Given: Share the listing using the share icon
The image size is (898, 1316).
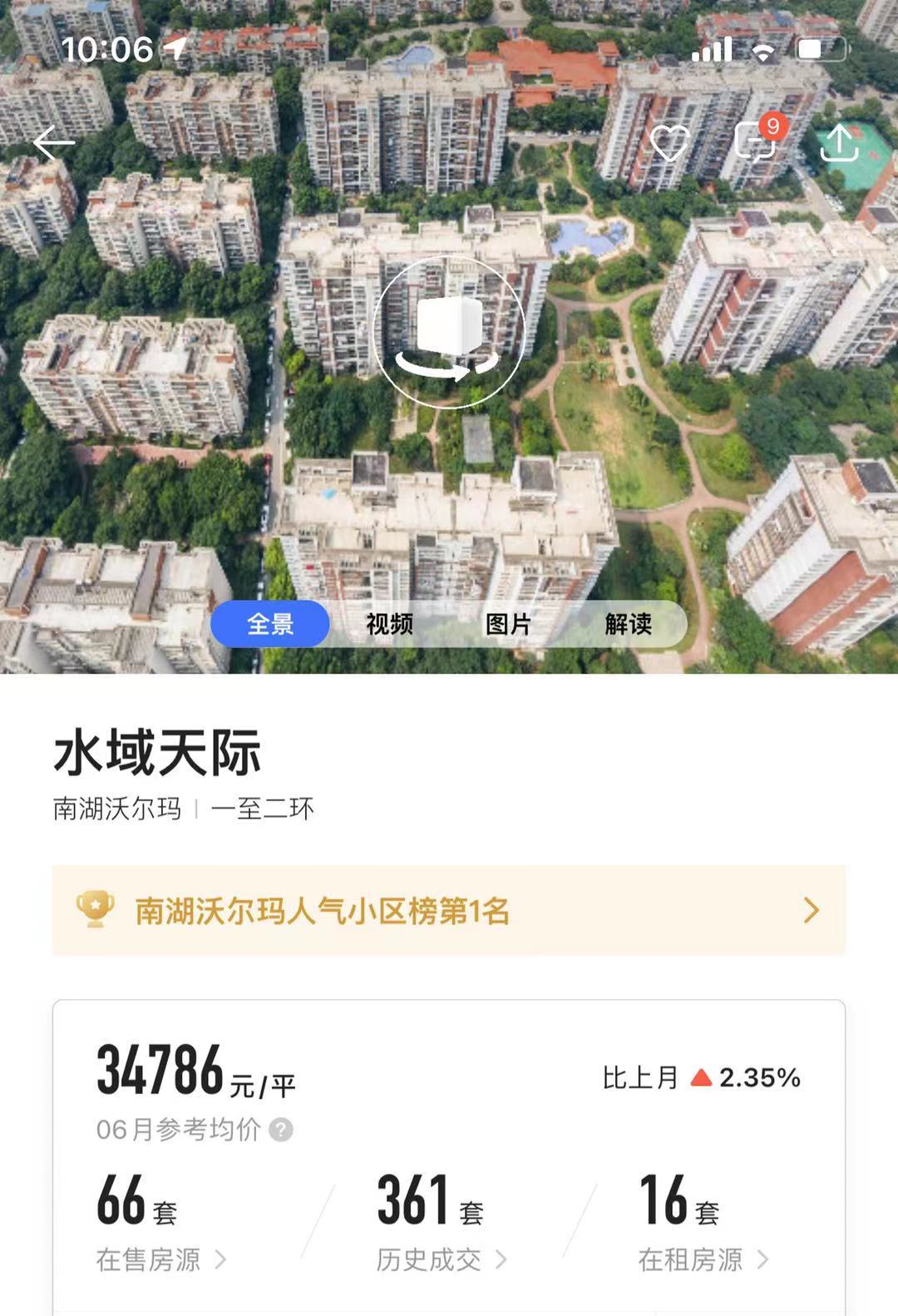Looking at the screenshot, I should click(843, 143).
